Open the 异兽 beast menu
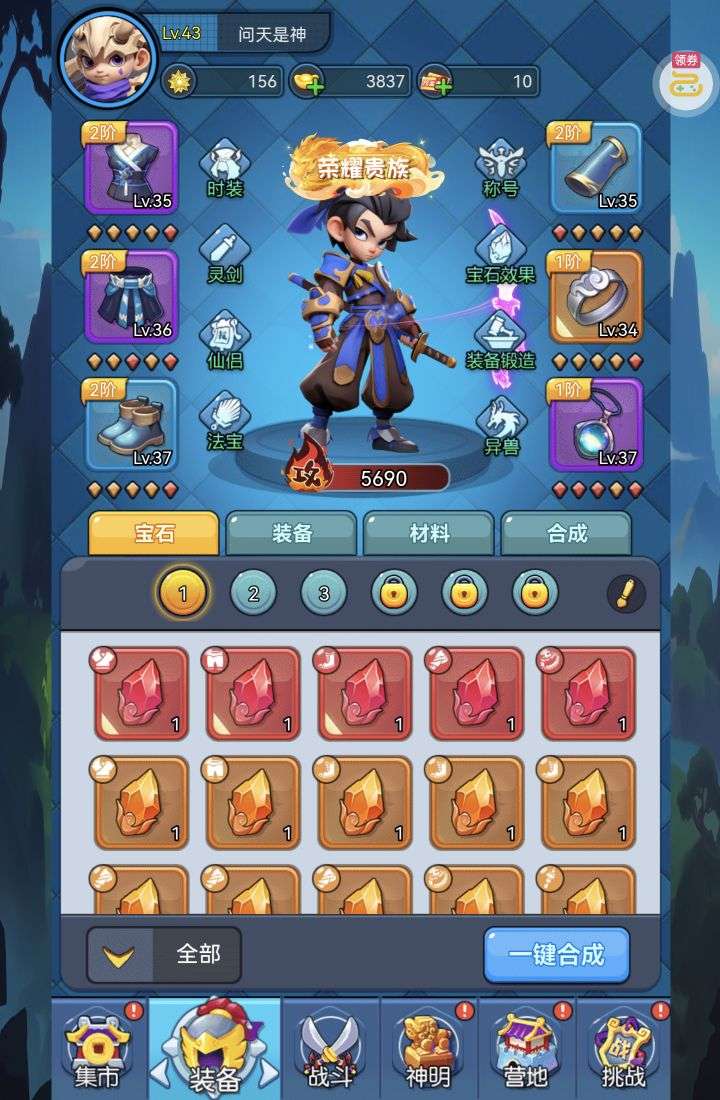The width and height of the screenshot is (720, 1100). pos(501,426)
